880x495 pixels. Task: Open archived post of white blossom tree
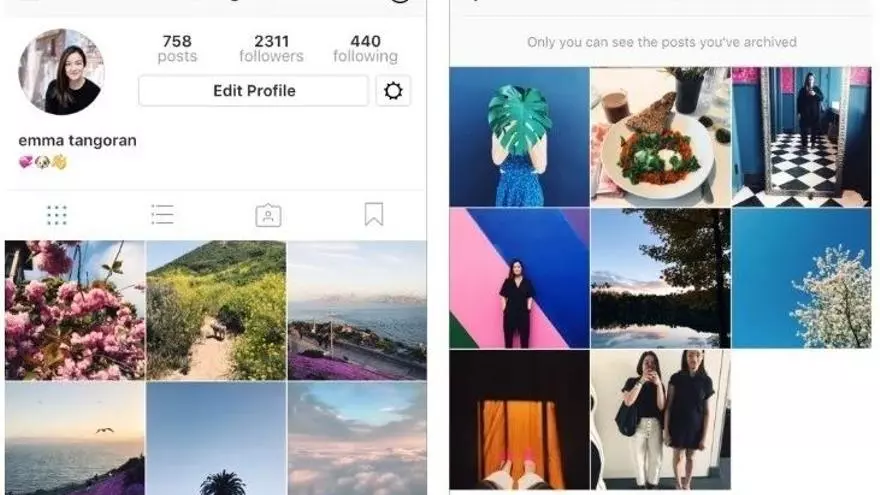pyautogui.click(x=801, y=278)
